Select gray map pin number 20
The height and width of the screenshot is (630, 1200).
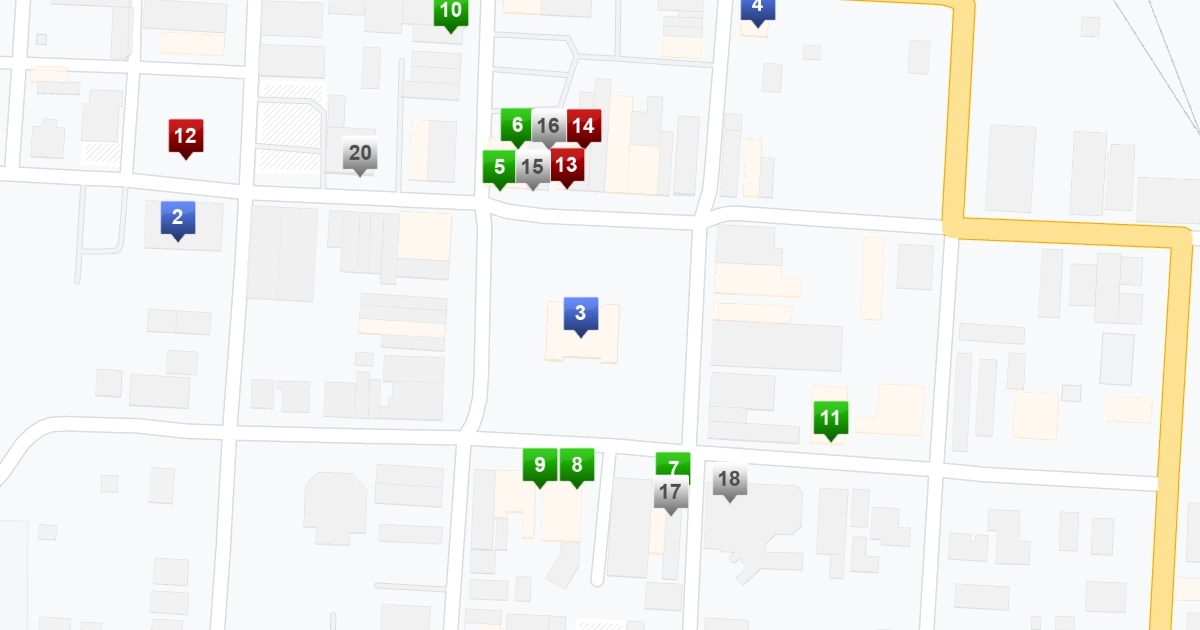tap(360, 154)
